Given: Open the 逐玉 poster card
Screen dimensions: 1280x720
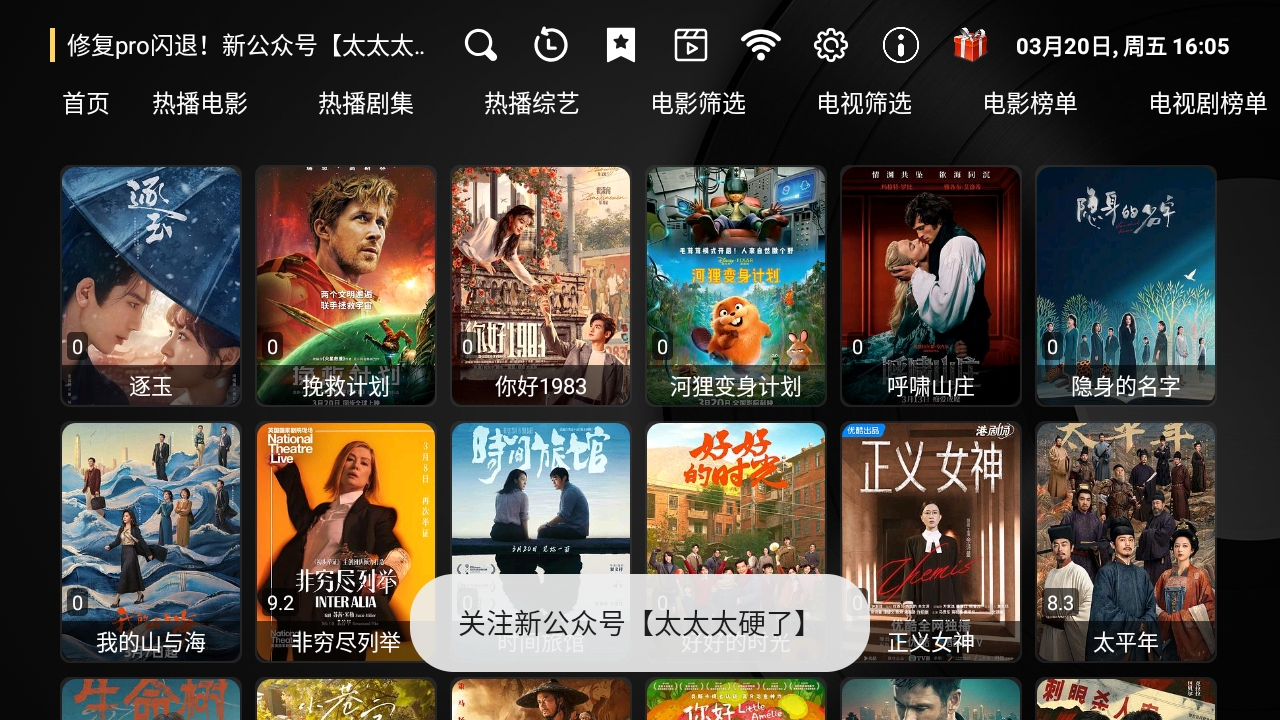Looking at the screenshot, I should click(x=151, y=285).
